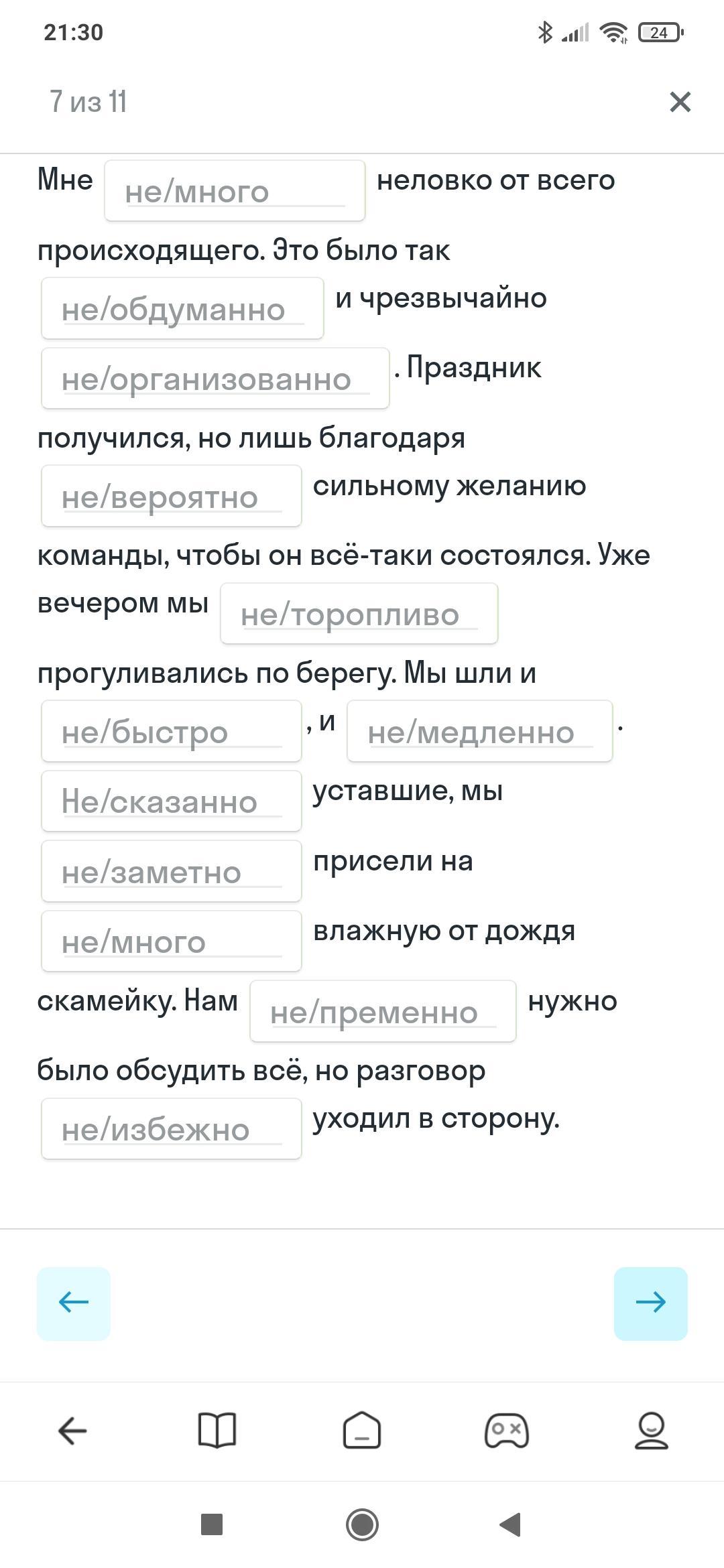Viewport: 724px width, 1568px height.
Task: Switch to the home tab
Action: click(x=362, y=1431)
